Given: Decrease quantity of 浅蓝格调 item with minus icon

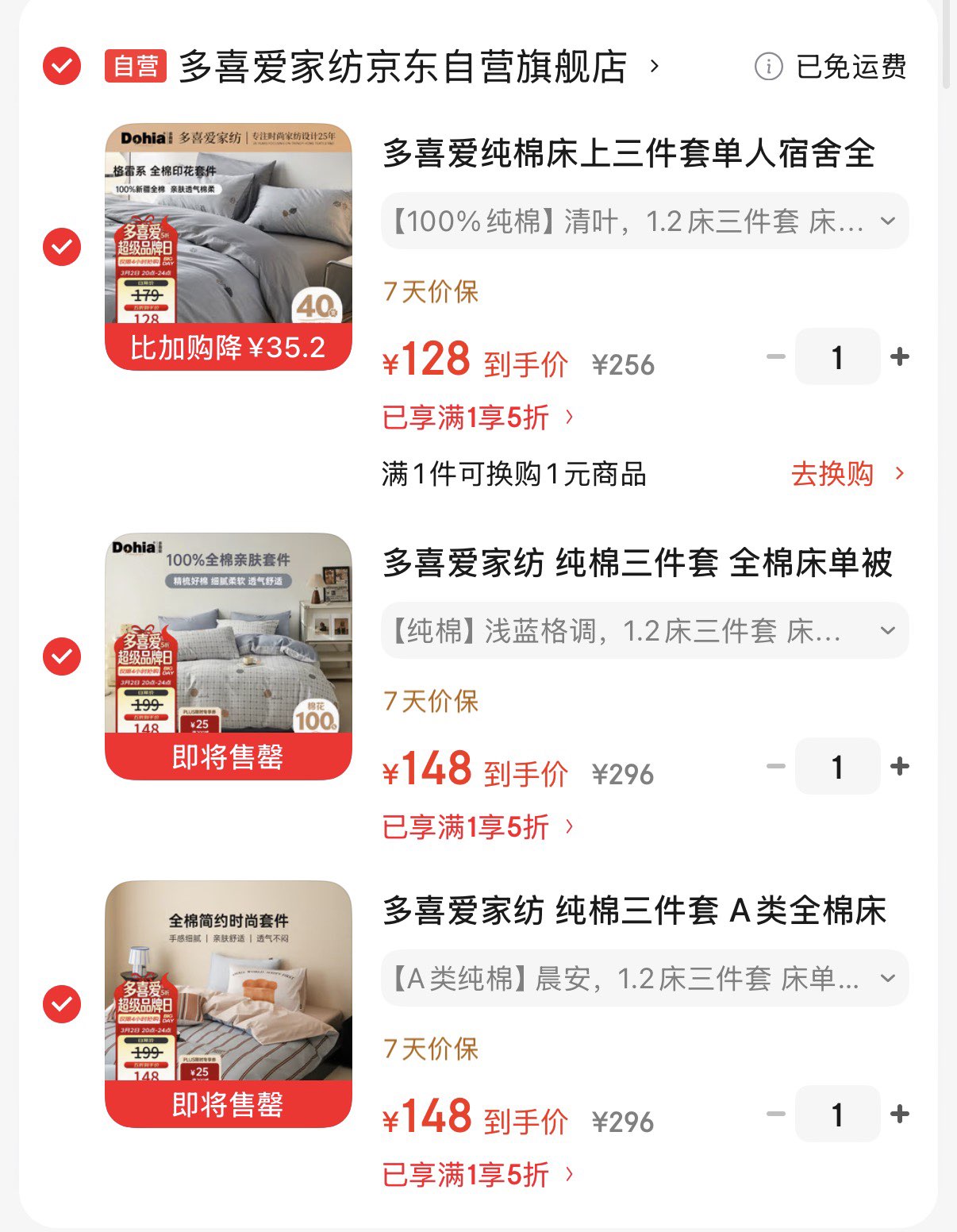Looking at the screenshot, I should coord(774,766).
